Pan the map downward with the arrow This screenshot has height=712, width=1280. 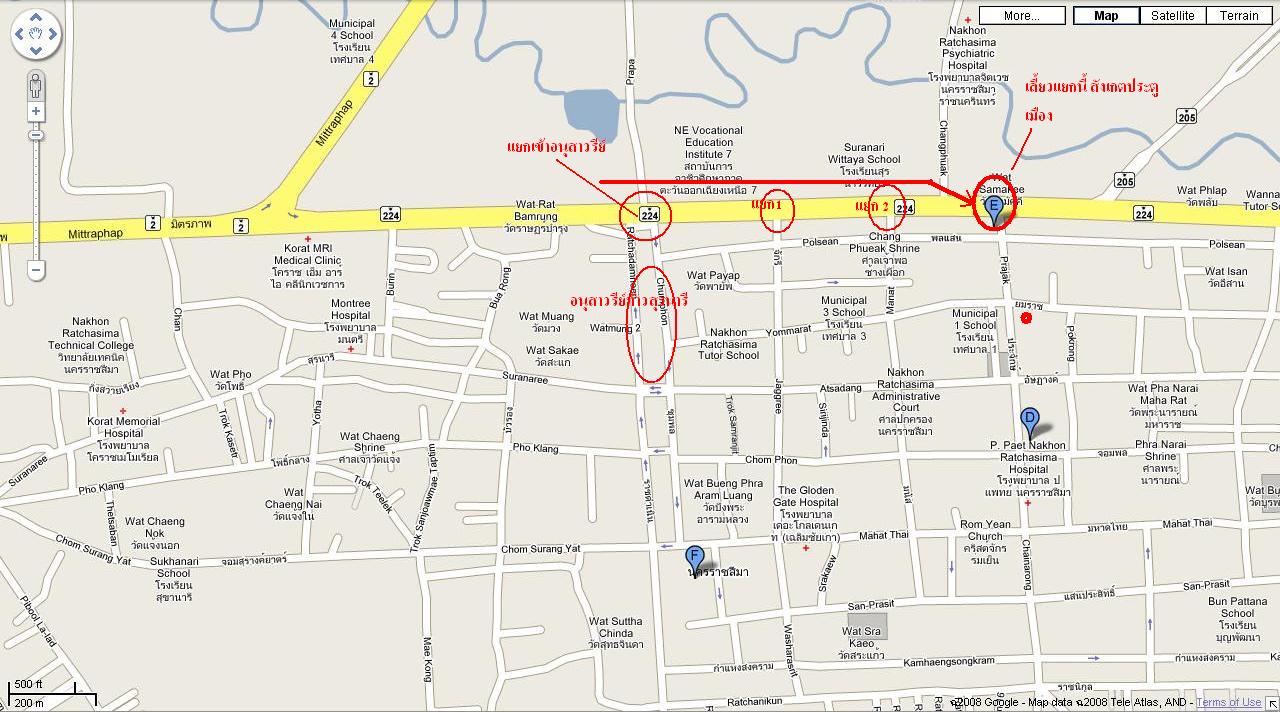pos(36,53)
